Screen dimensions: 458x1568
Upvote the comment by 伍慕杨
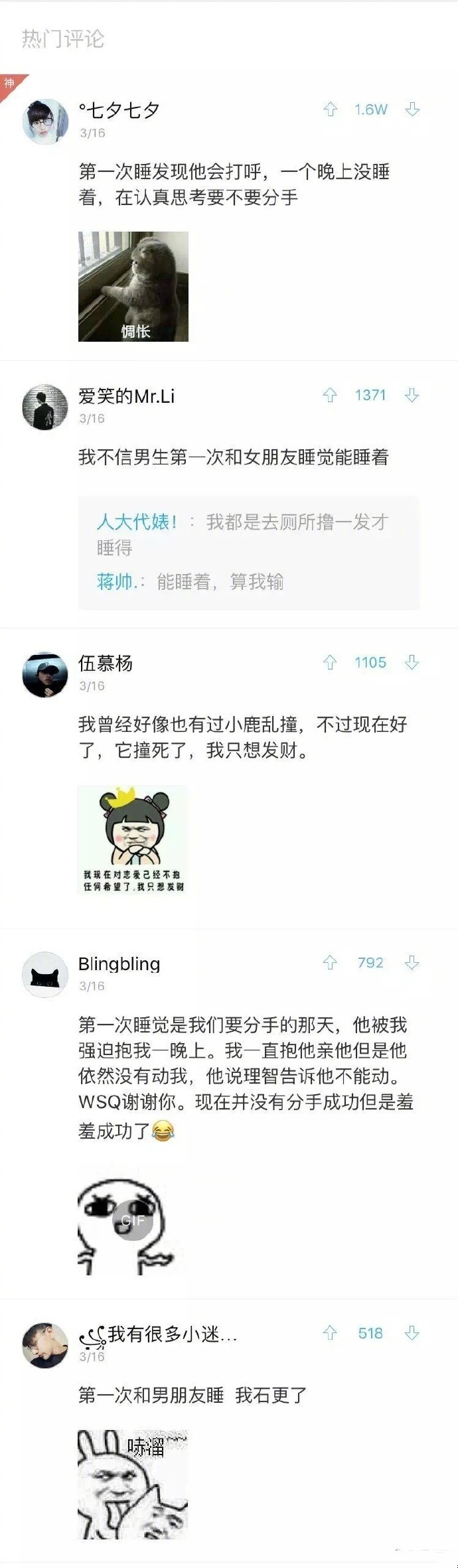click(x=330, y=662)
